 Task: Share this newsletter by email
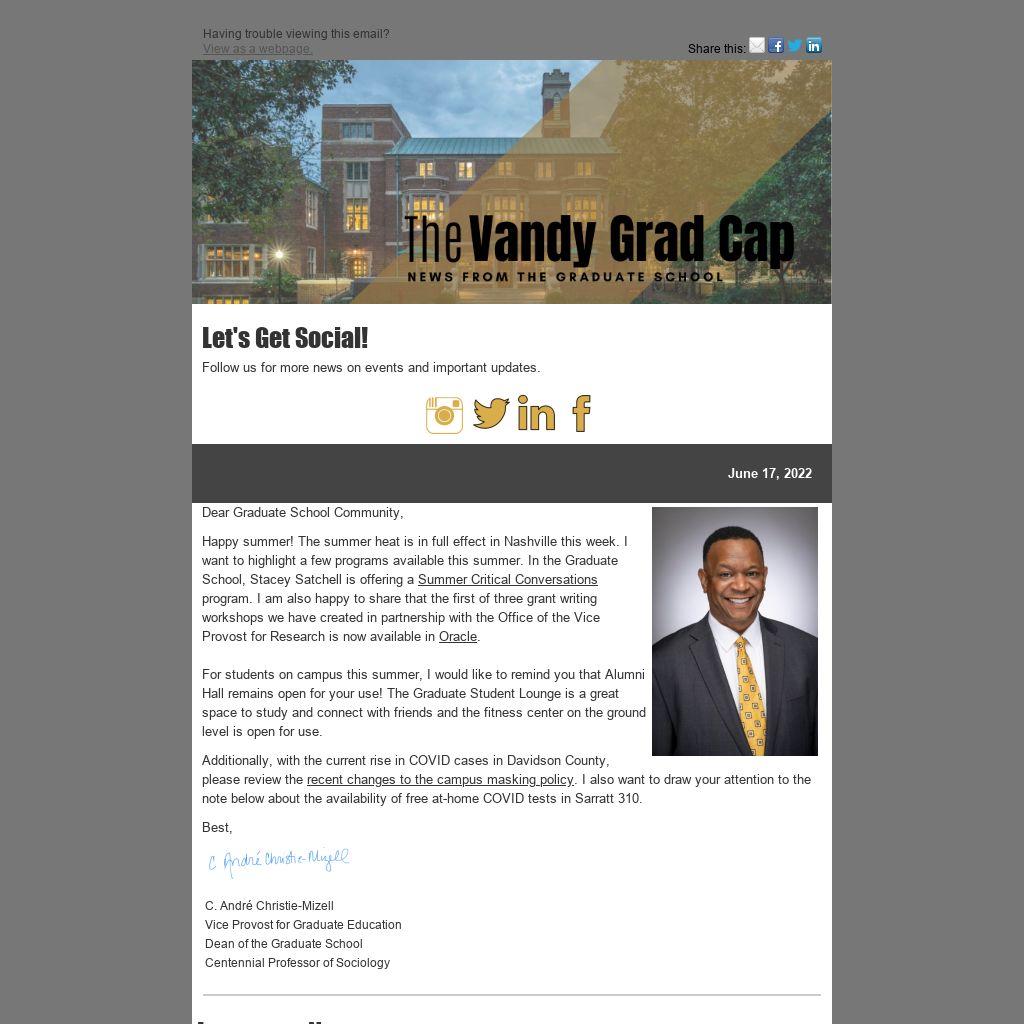pyautogui.click(x=757, y=45)
